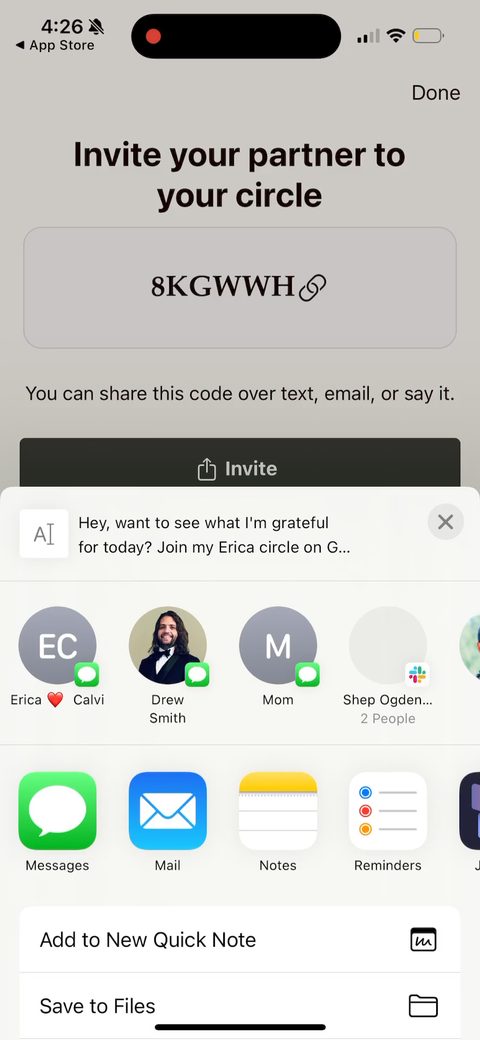The height and width of the screenshot is (1040, 480).
Task: Copy the 8KGWWH invite code link
Action: 240,287
